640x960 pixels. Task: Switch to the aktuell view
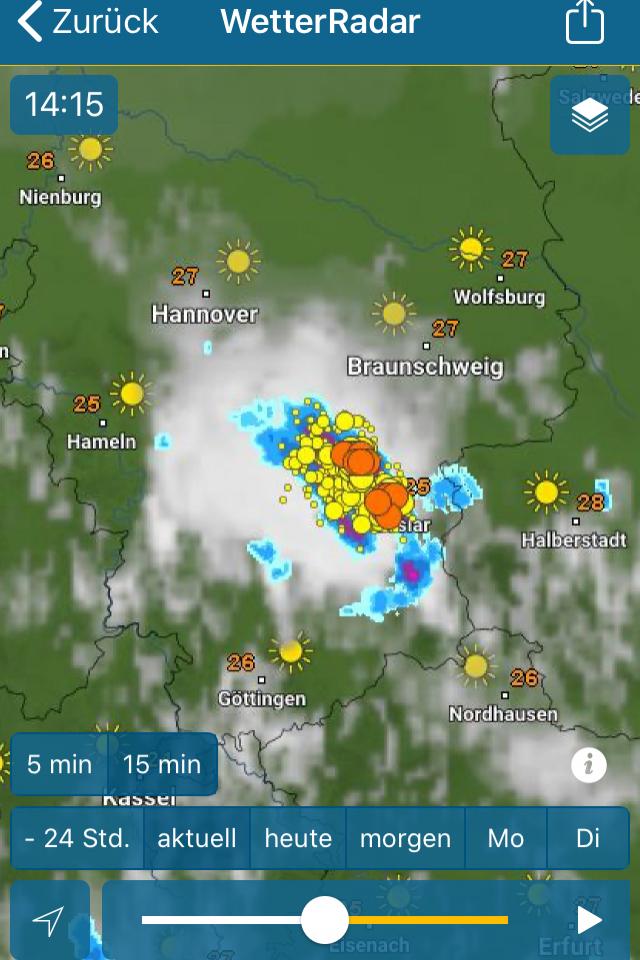[x=197, y=838]
